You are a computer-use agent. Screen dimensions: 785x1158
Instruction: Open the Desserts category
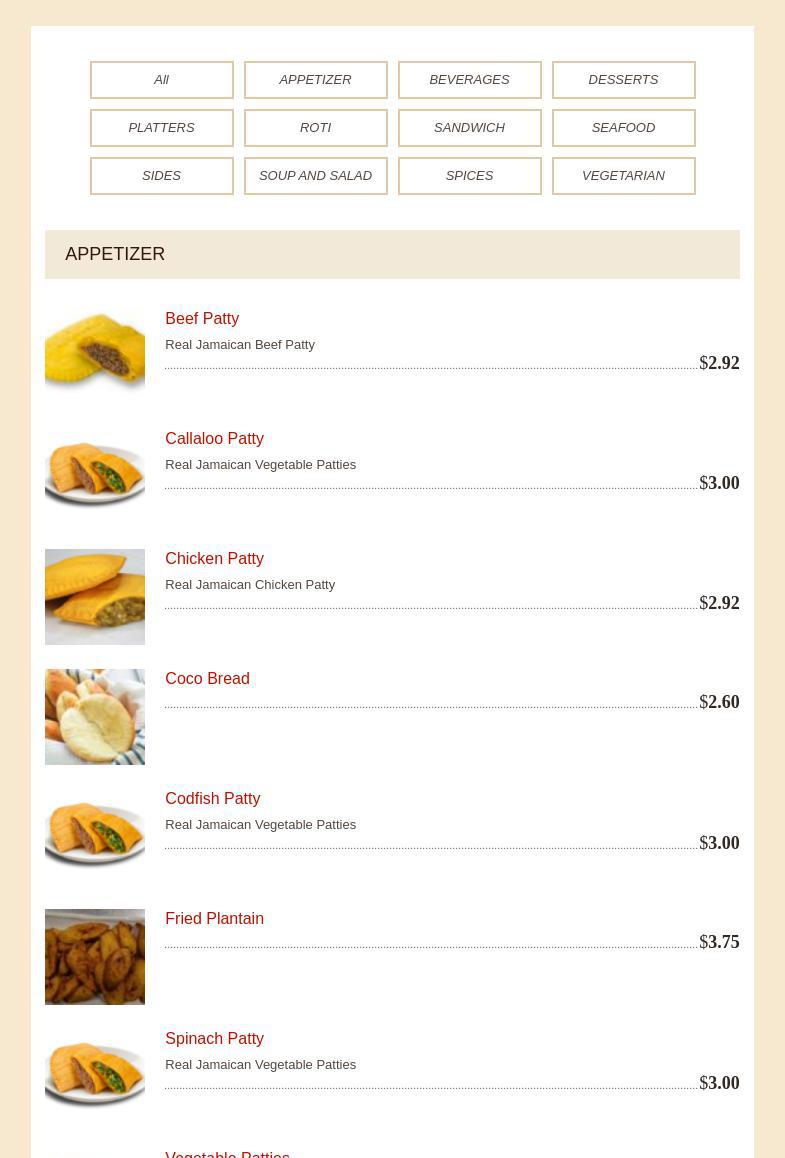pyautogui.click(x=623, y=80)
